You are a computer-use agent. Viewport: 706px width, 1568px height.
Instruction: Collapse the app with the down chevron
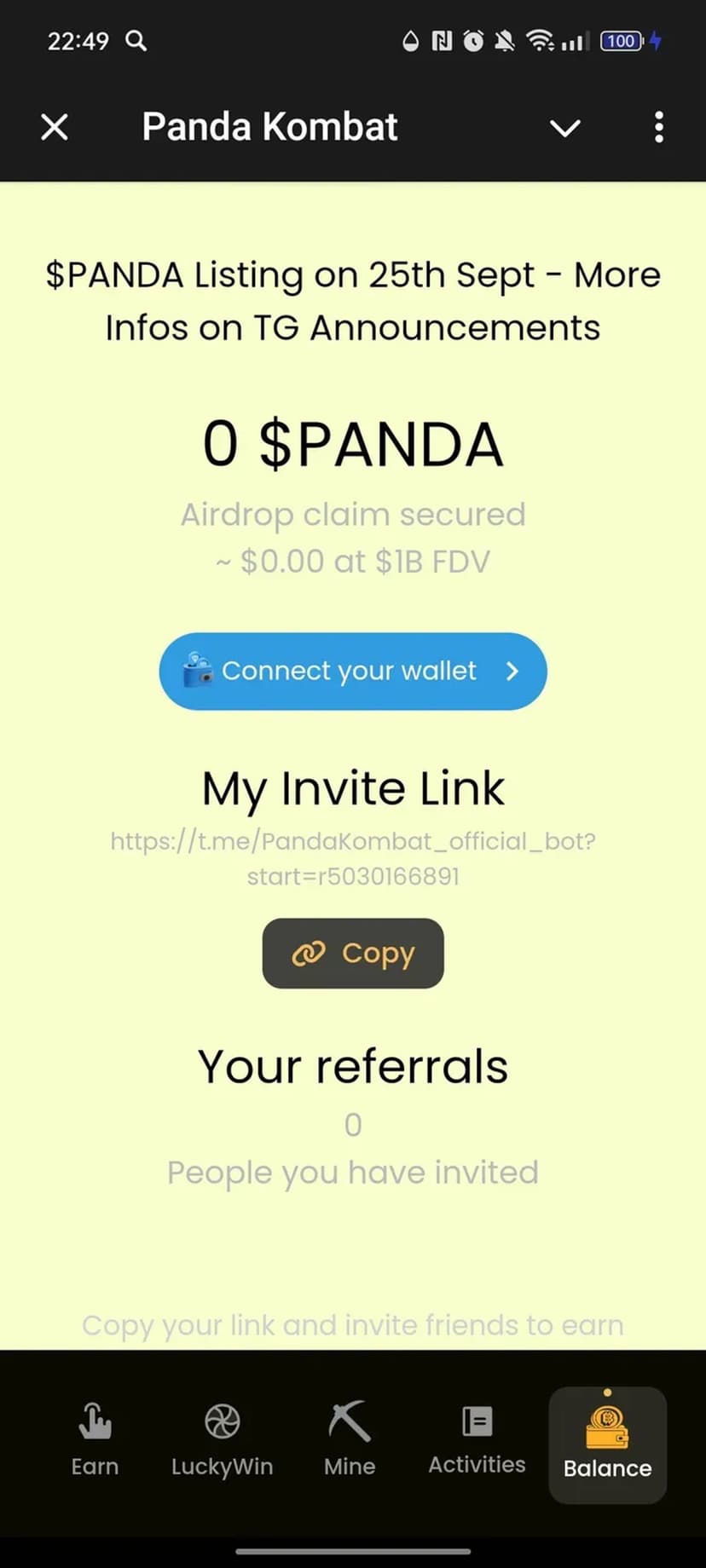coord(564,128)
